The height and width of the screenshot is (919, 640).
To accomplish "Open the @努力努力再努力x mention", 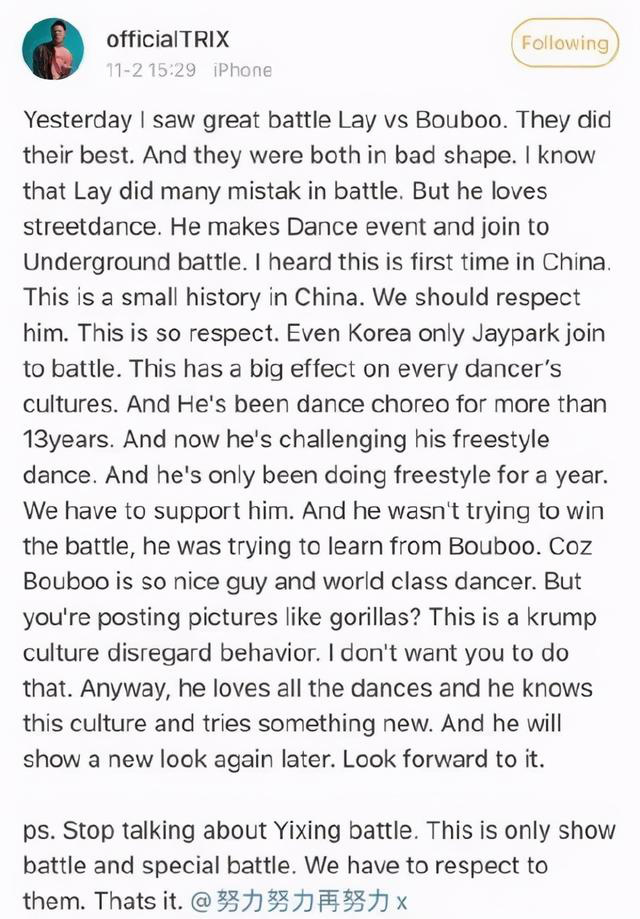I will (x=301, y=900).
